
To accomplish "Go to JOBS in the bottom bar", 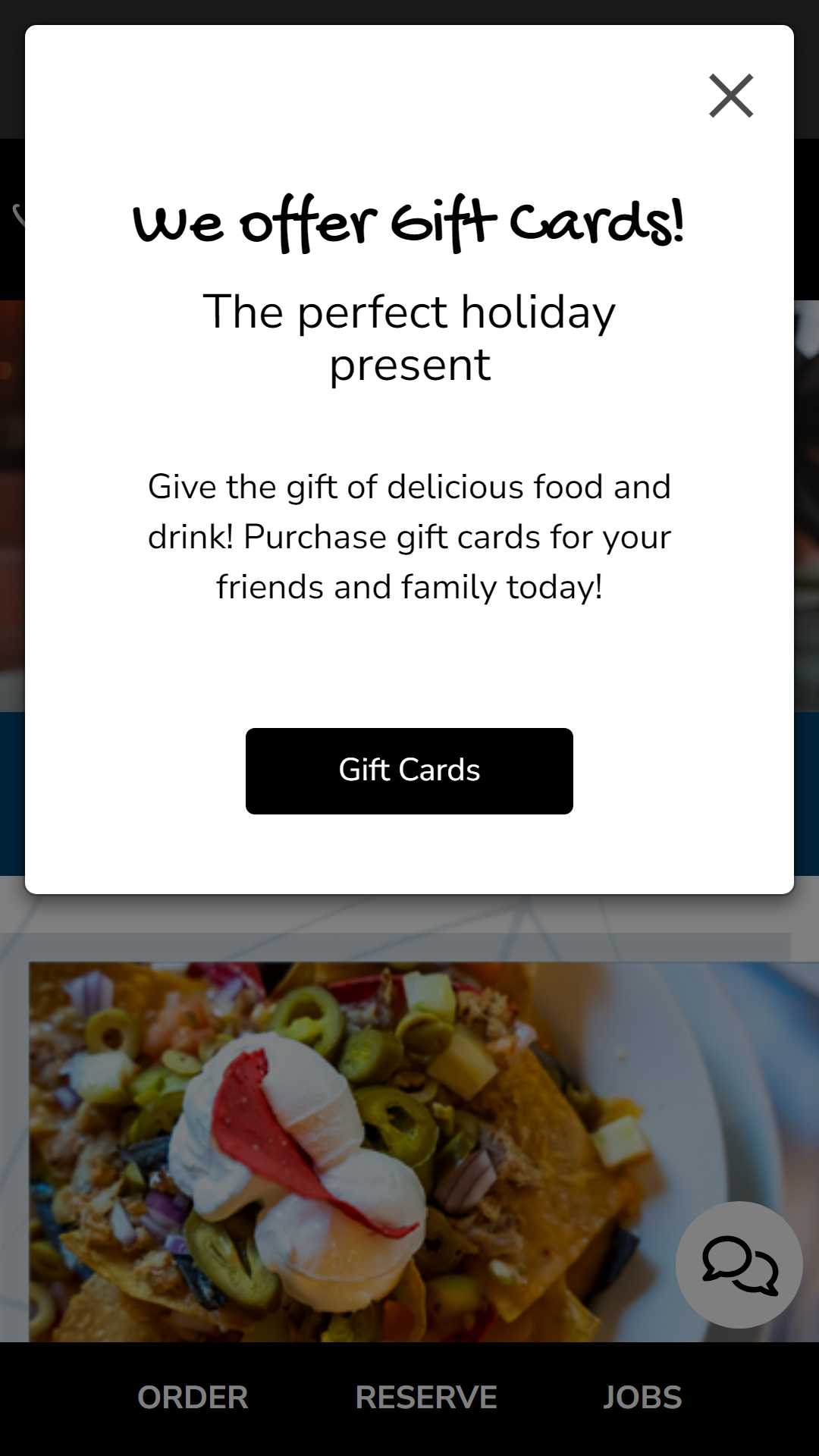I will (x=642, y=1398).
